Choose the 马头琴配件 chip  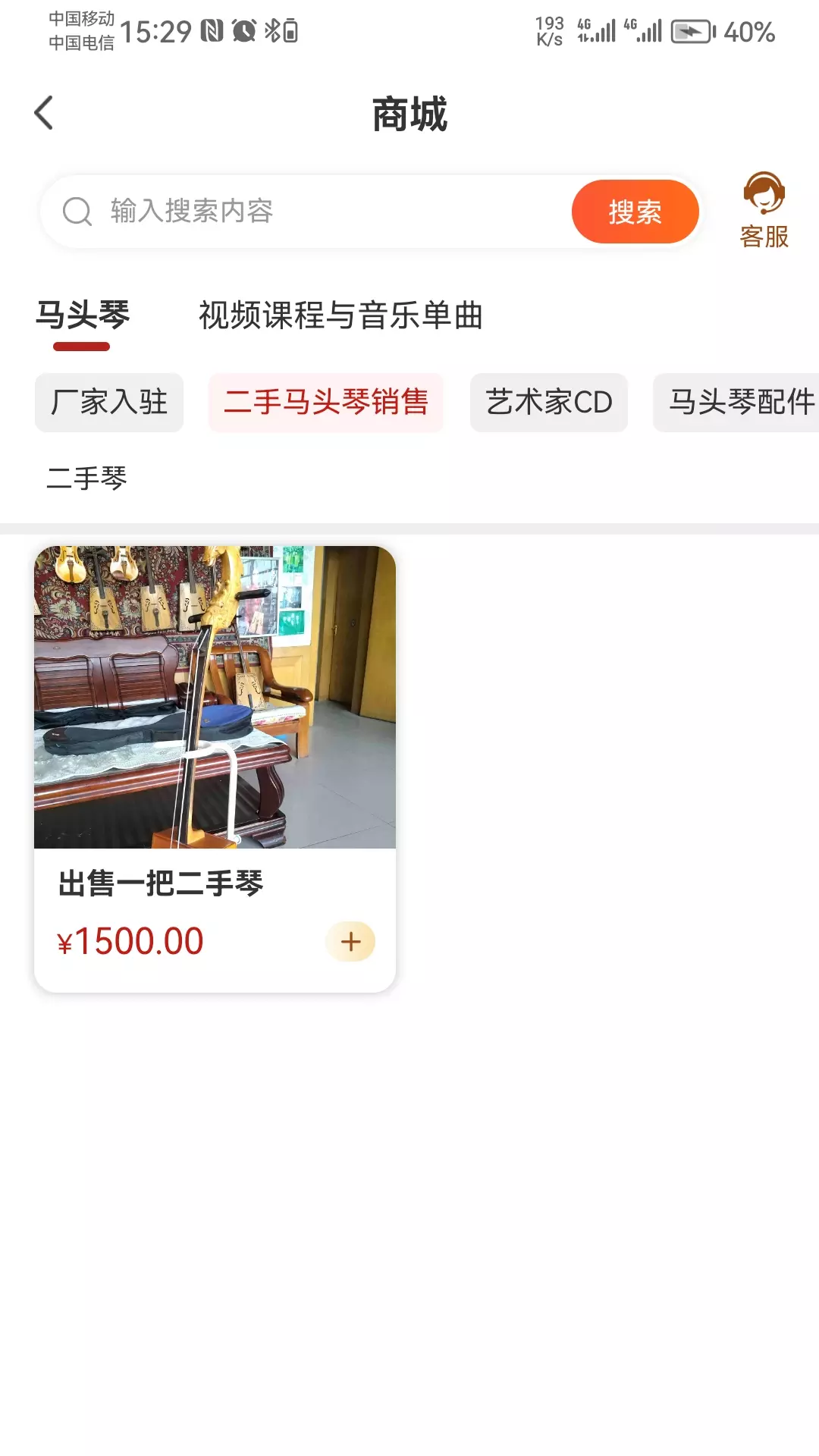(737, 403)
